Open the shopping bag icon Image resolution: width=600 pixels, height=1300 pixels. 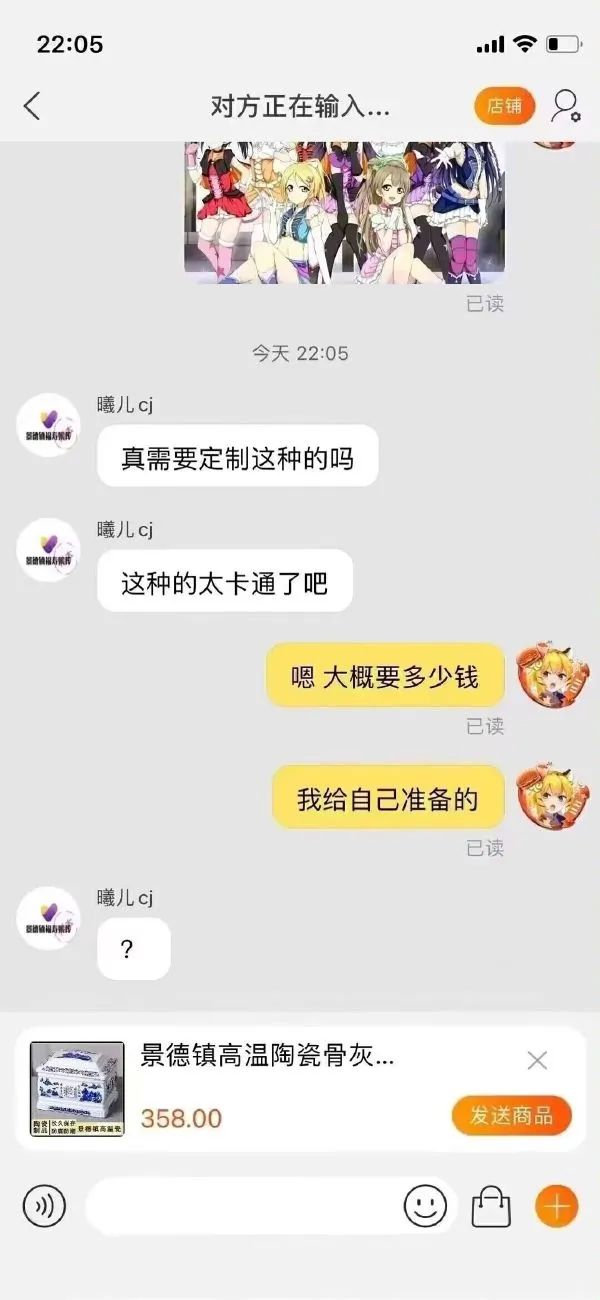point(491,1207)
